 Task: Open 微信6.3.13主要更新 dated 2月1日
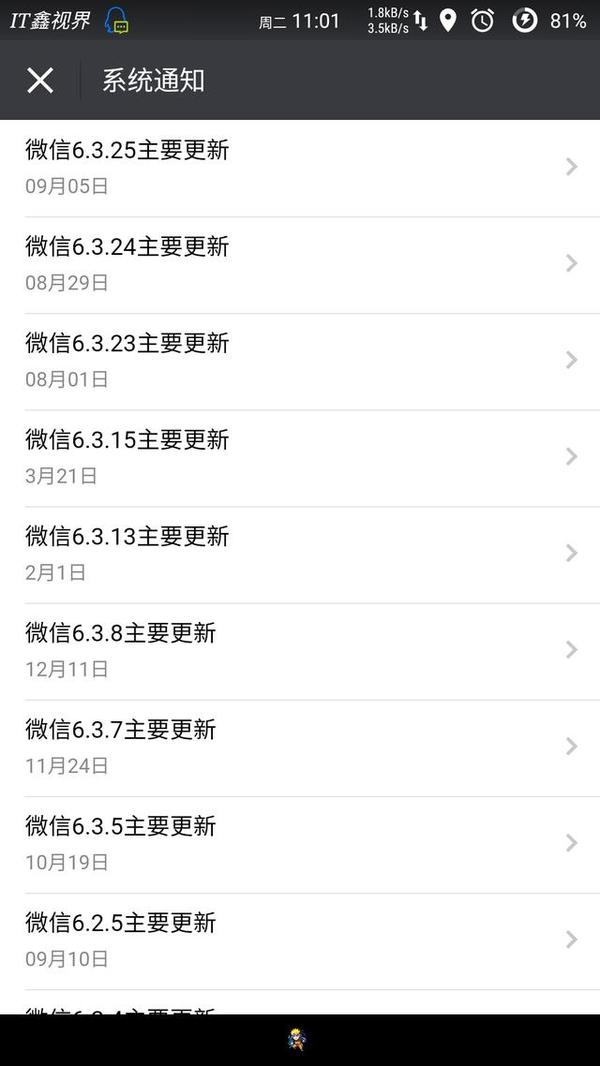pyautogui.click(x=300, y=554)
